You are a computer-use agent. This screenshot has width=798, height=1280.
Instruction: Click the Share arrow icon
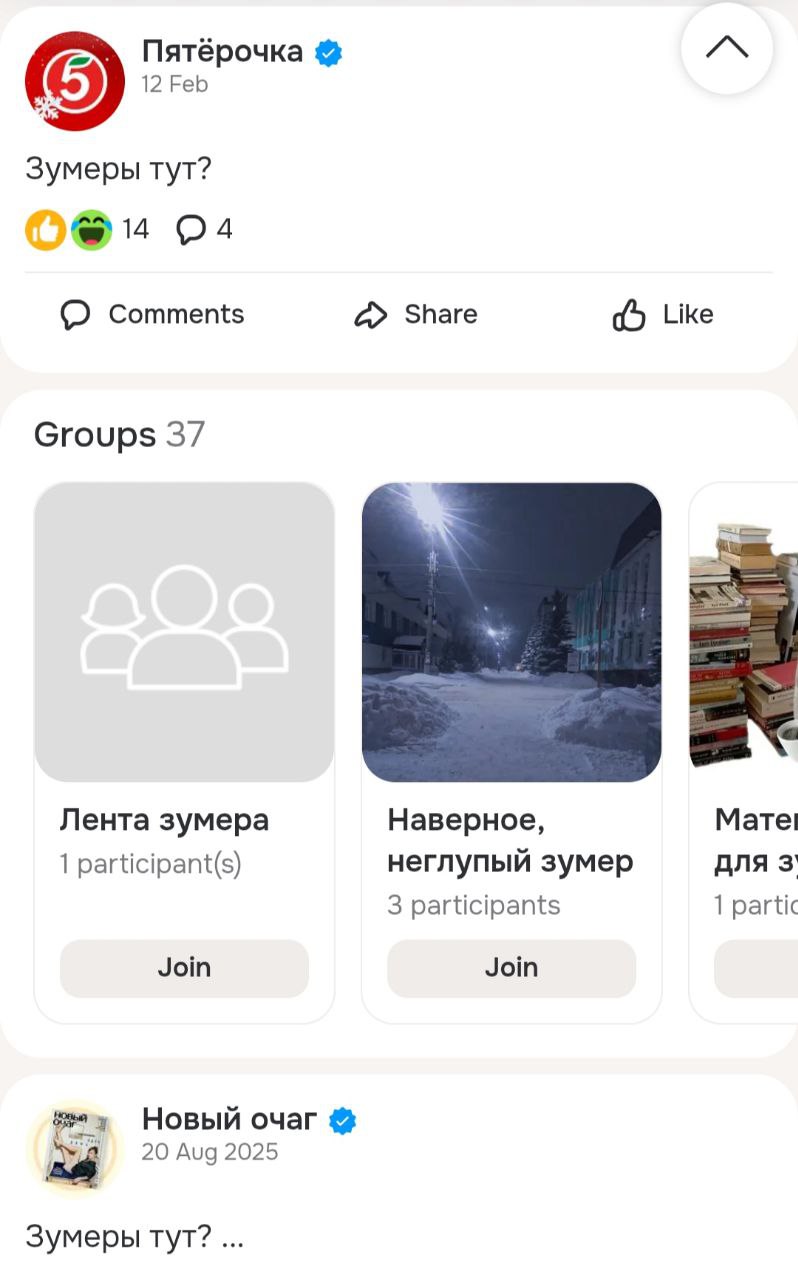pos(371,314)
